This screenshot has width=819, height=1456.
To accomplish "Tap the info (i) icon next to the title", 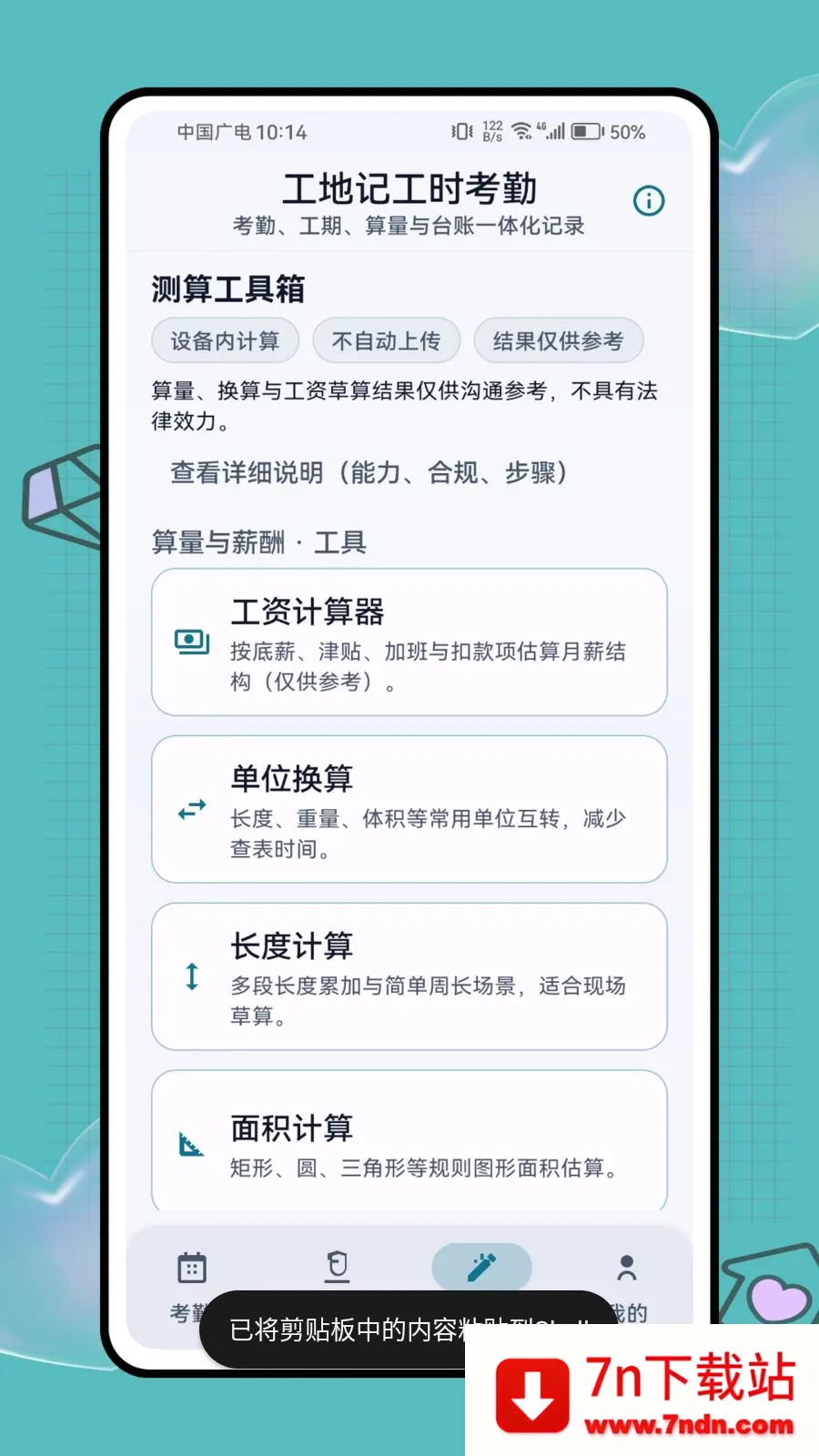I will pyautogui.click(x=648, y=200).
